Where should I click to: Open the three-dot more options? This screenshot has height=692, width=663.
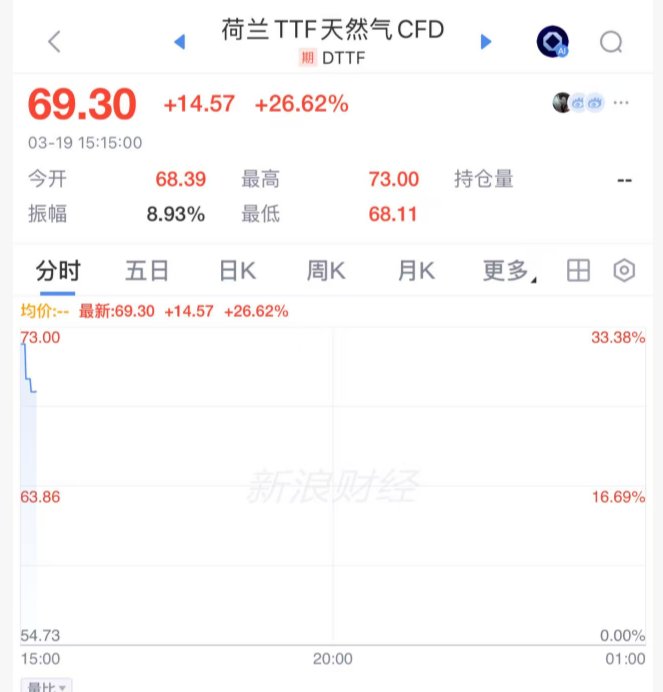tap(622, 103)
